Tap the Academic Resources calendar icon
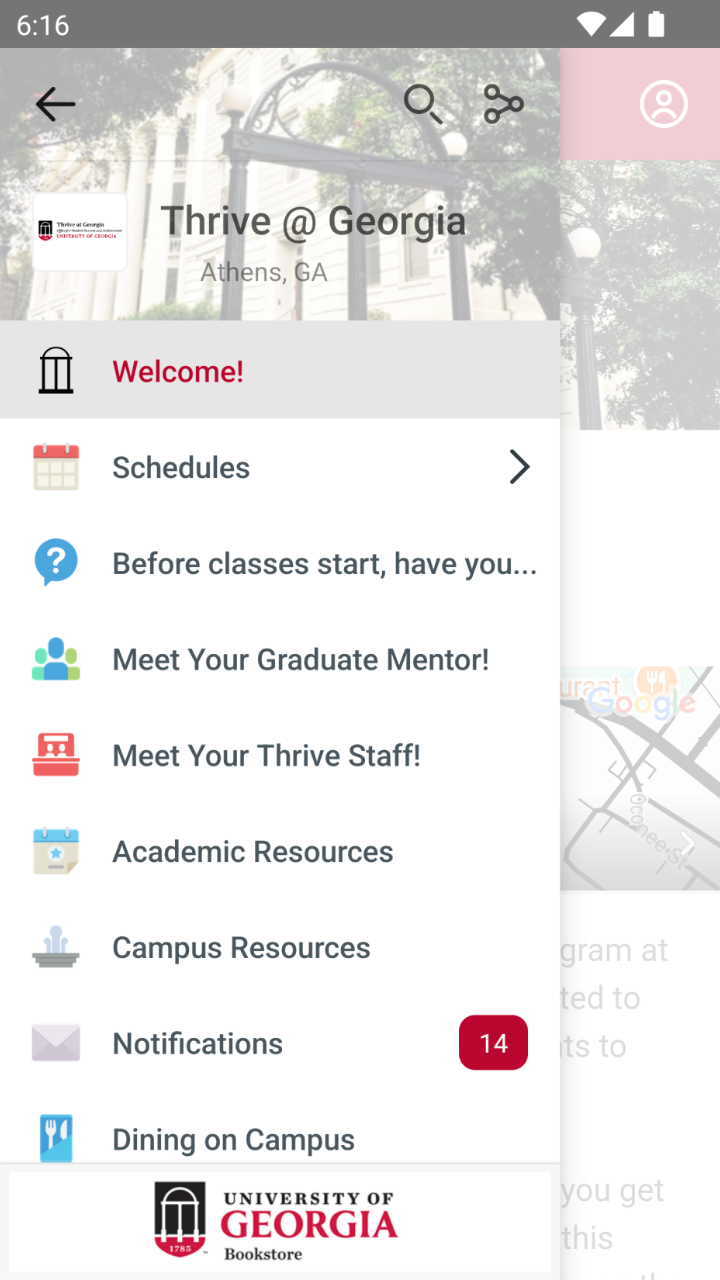This screenshot has width=720, height=1280. pos(56,851)
